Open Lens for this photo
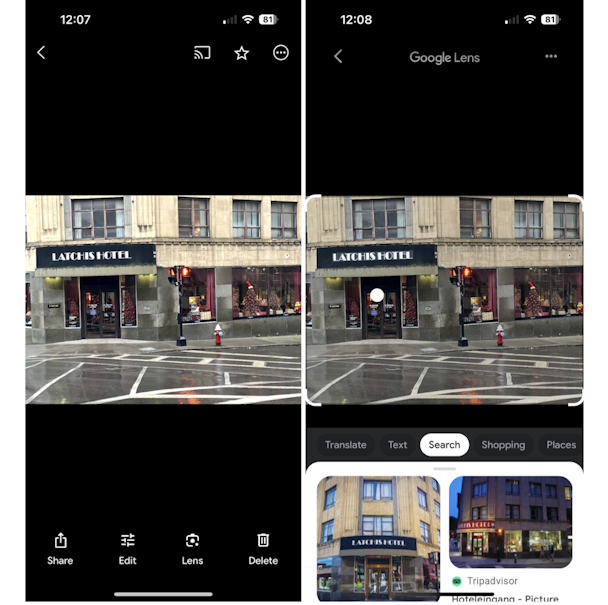608x605 pixels. pyautogui.click(x=192, y=548)
